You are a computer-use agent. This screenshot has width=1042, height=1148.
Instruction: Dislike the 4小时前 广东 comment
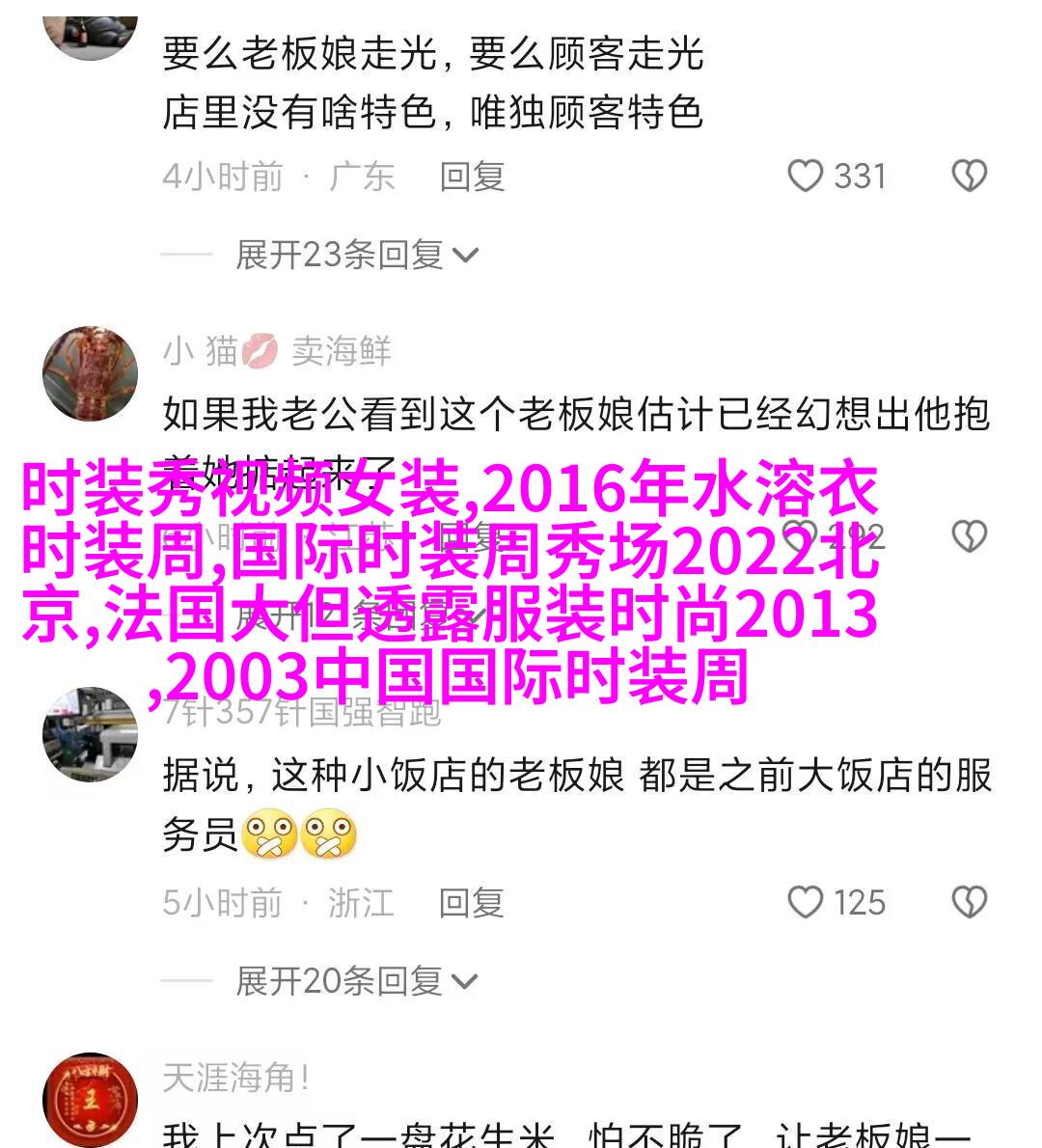(x=969, y=177)
